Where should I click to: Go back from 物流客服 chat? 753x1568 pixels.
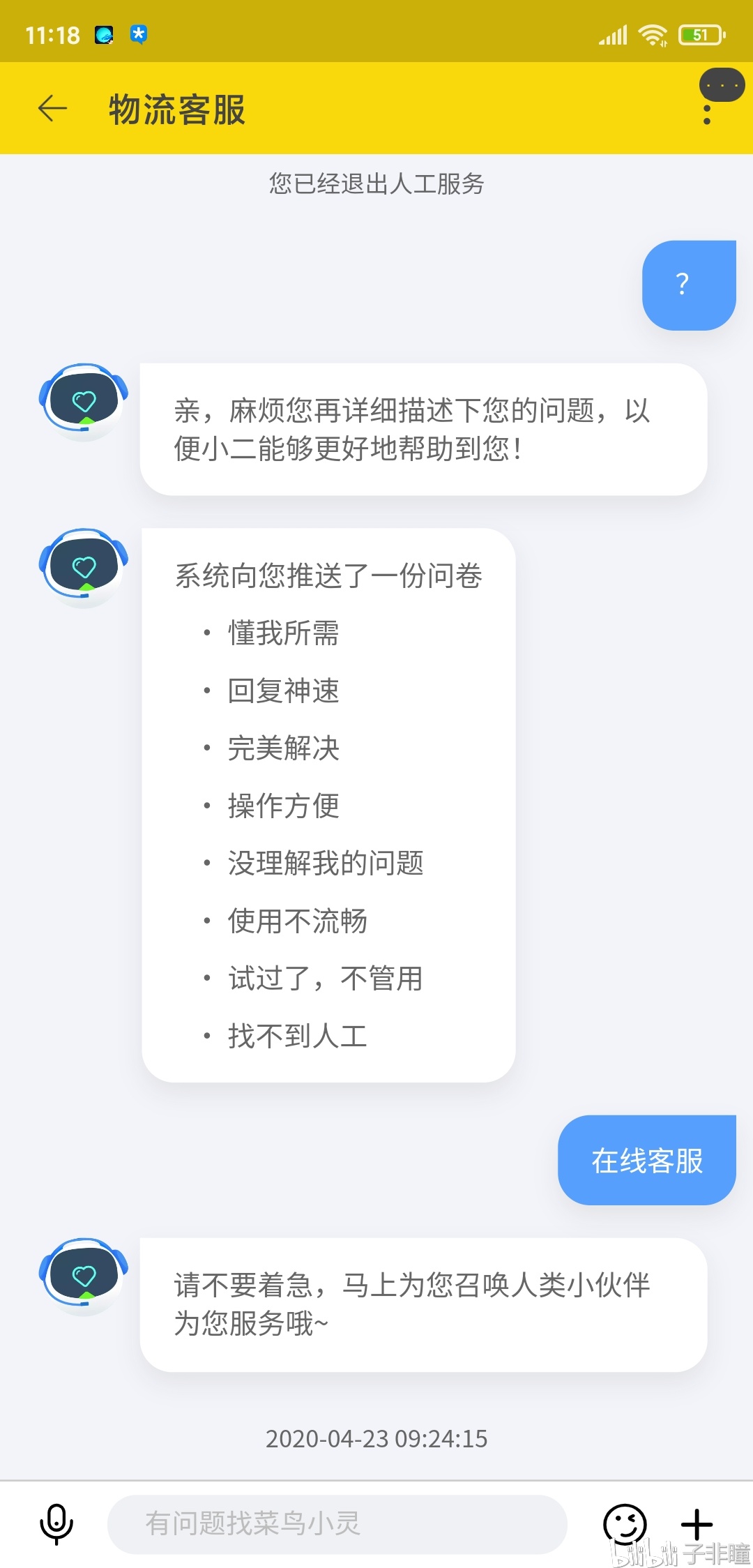(x=52, y=109)
